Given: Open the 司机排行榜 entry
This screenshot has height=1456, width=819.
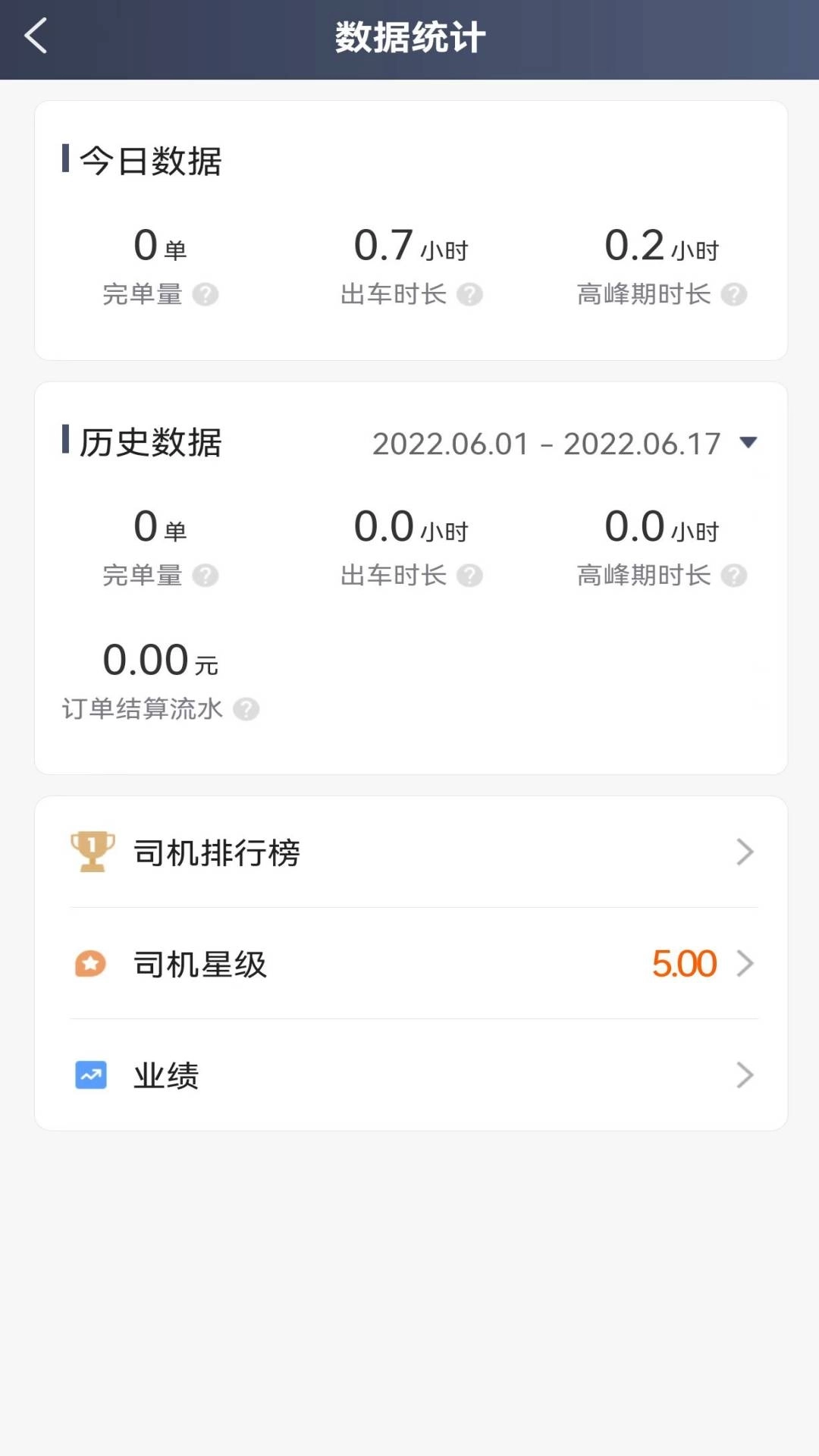Looking at the screenshot, I should point(218,852).
